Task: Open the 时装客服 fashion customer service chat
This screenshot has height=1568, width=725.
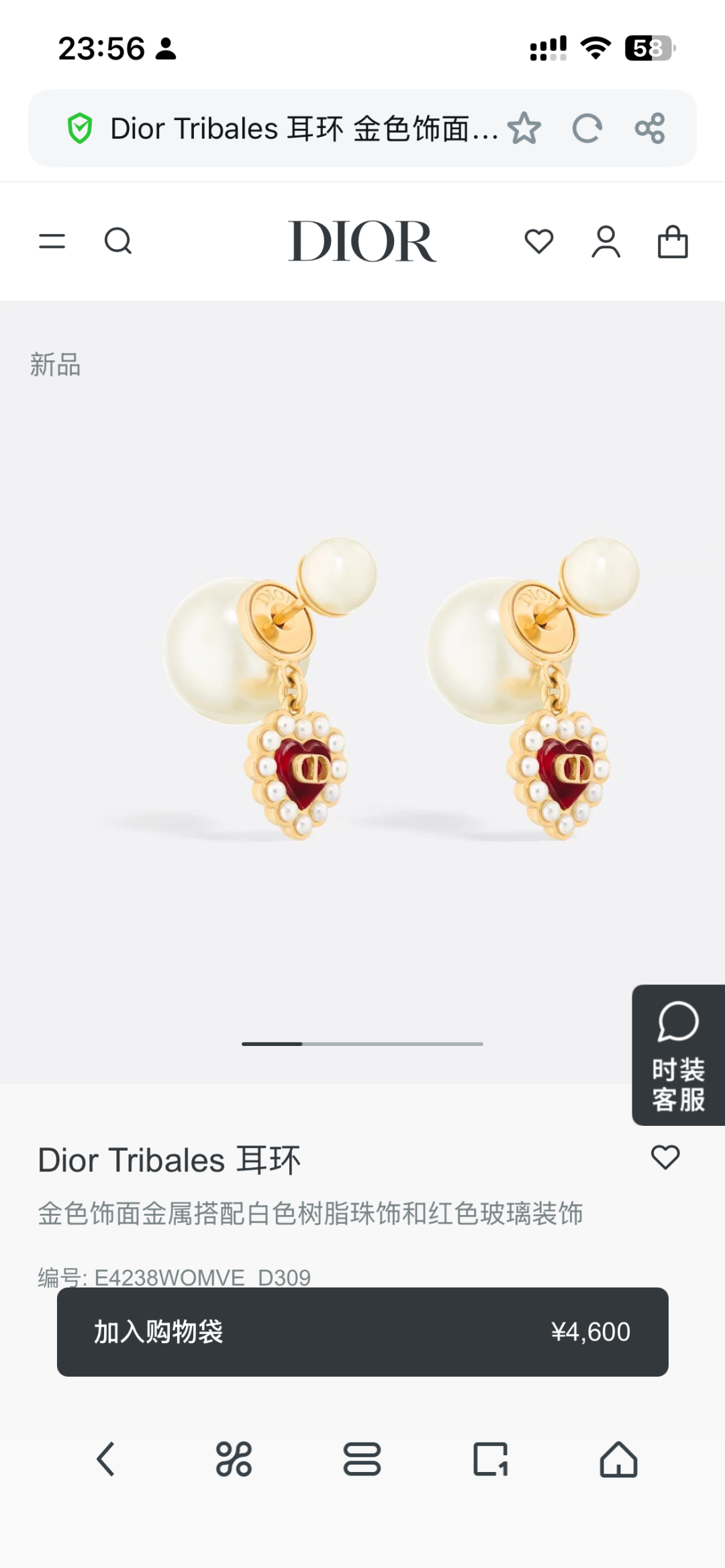Action: 678,1055
